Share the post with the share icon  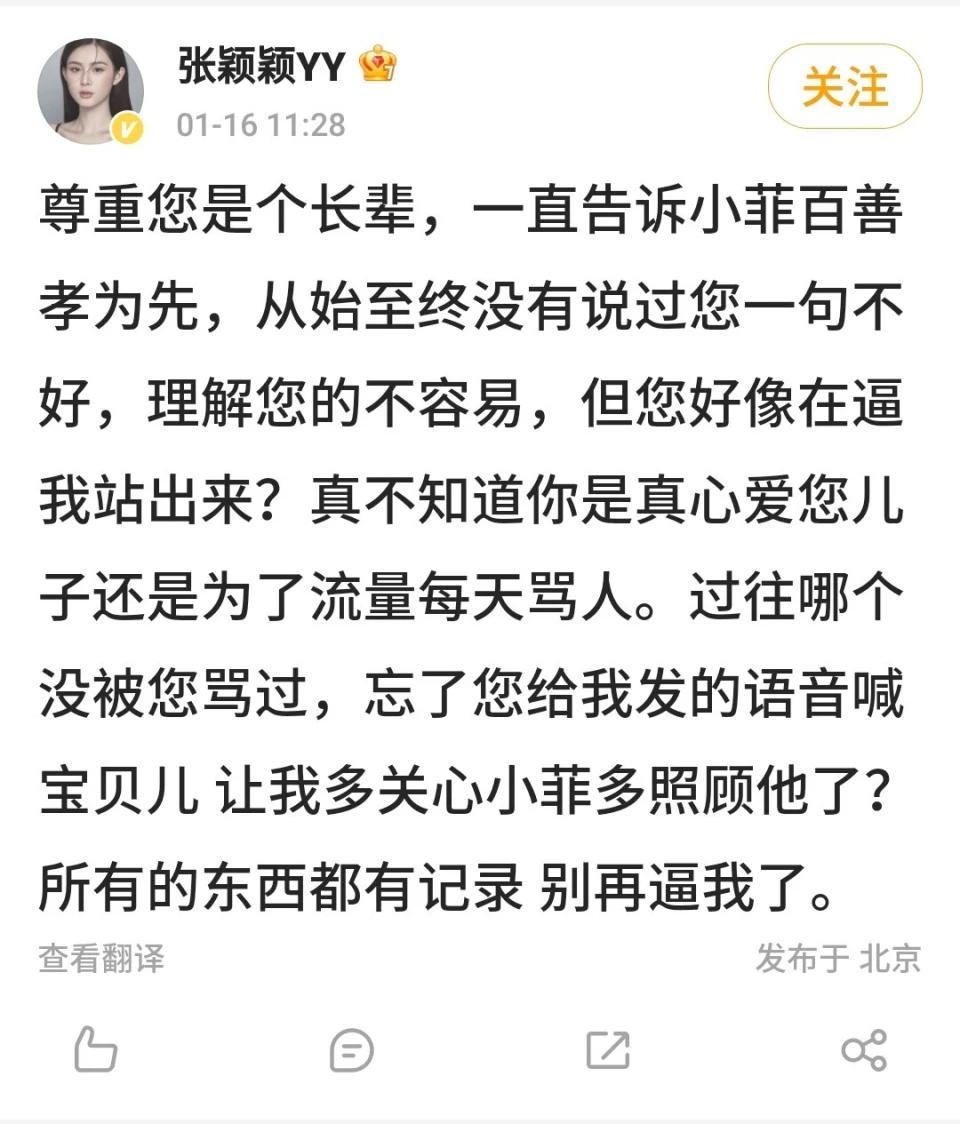[864, 1050]
